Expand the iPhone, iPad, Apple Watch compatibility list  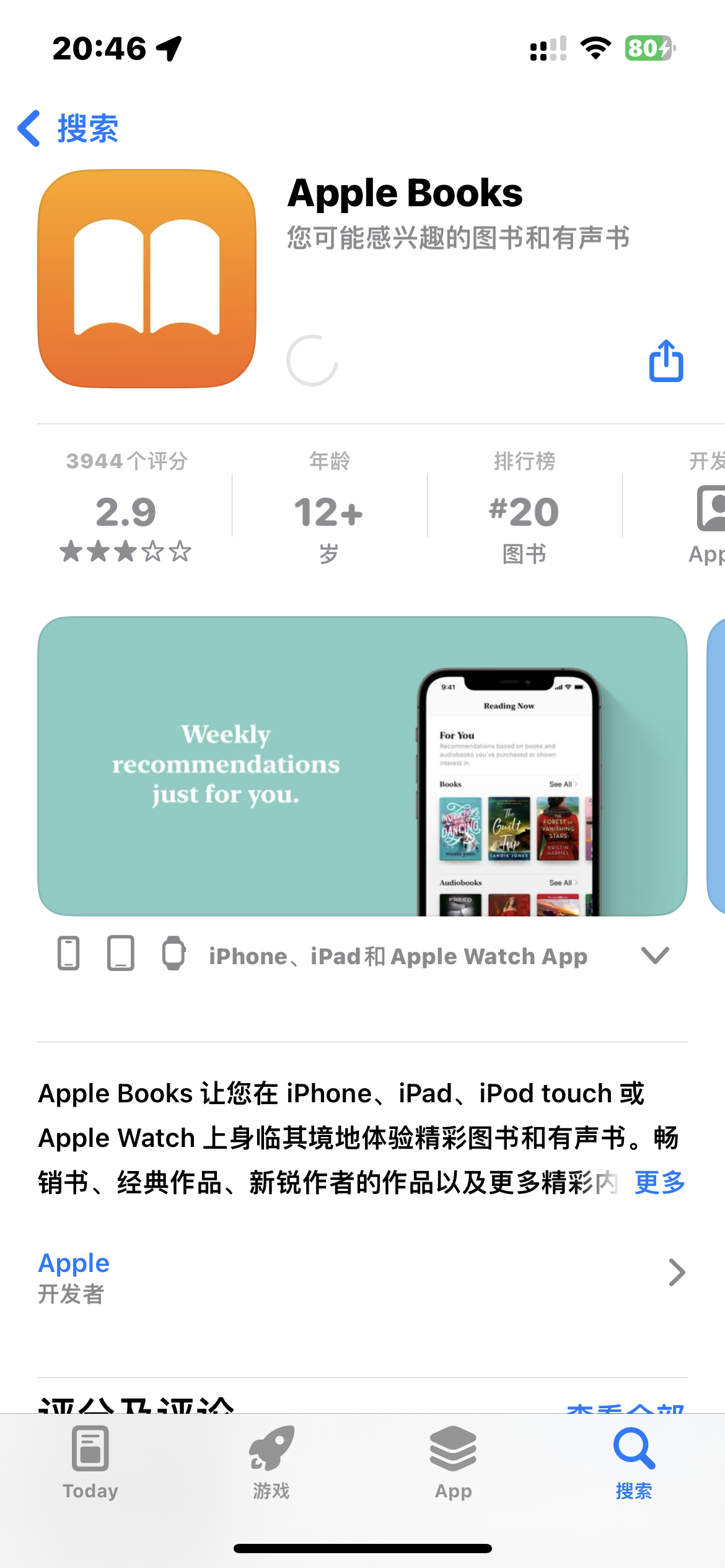[x=654, y=956]
